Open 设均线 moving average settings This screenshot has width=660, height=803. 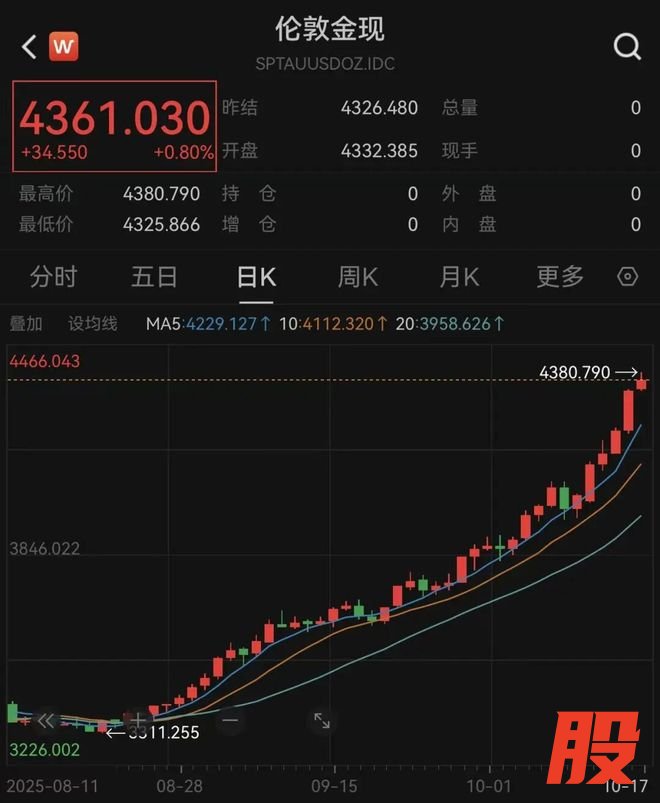coord(92,323)
